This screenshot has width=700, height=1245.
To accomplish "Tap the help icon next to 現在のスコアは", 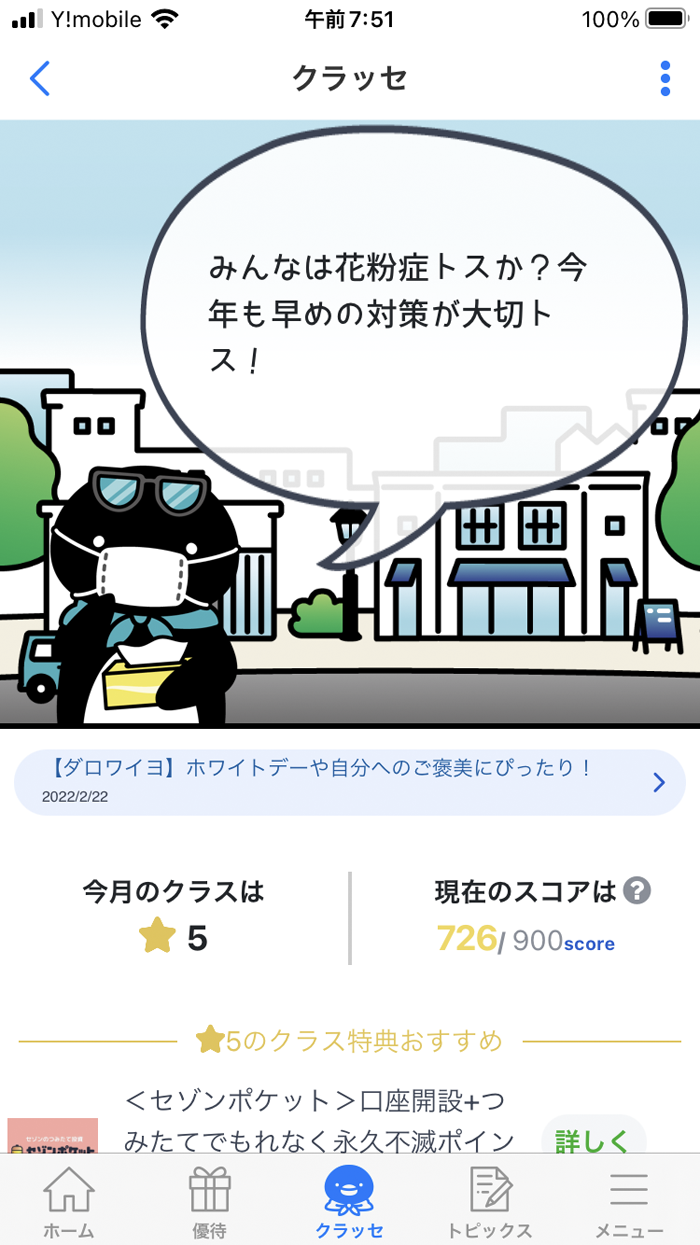I will pyautogui.click(x=637, y=890).
